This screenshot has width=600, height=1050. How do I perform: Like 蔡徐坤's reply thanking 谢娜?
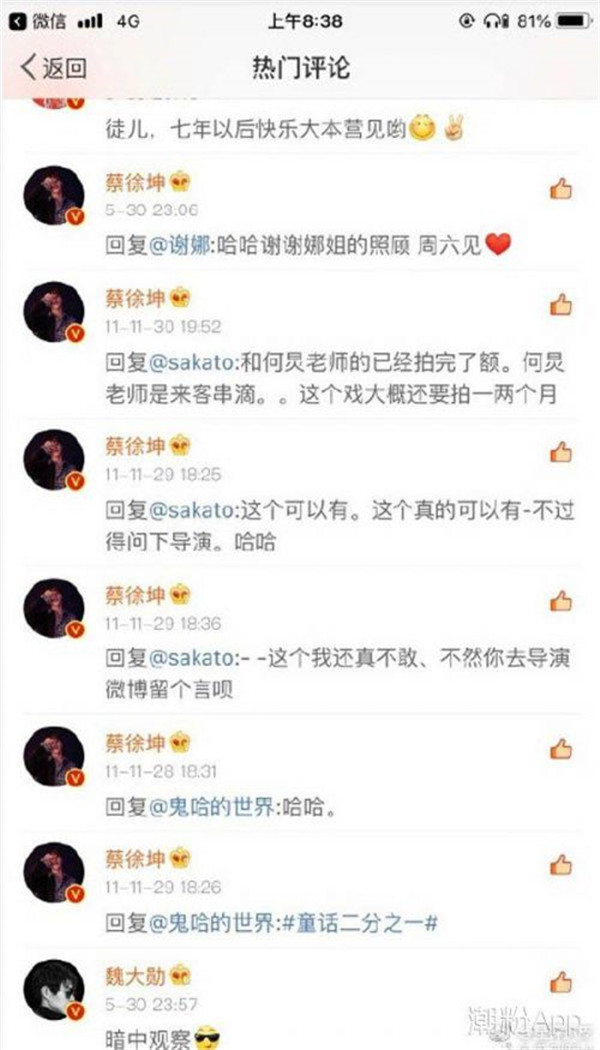pyautogui.click(x=560, y=188)
